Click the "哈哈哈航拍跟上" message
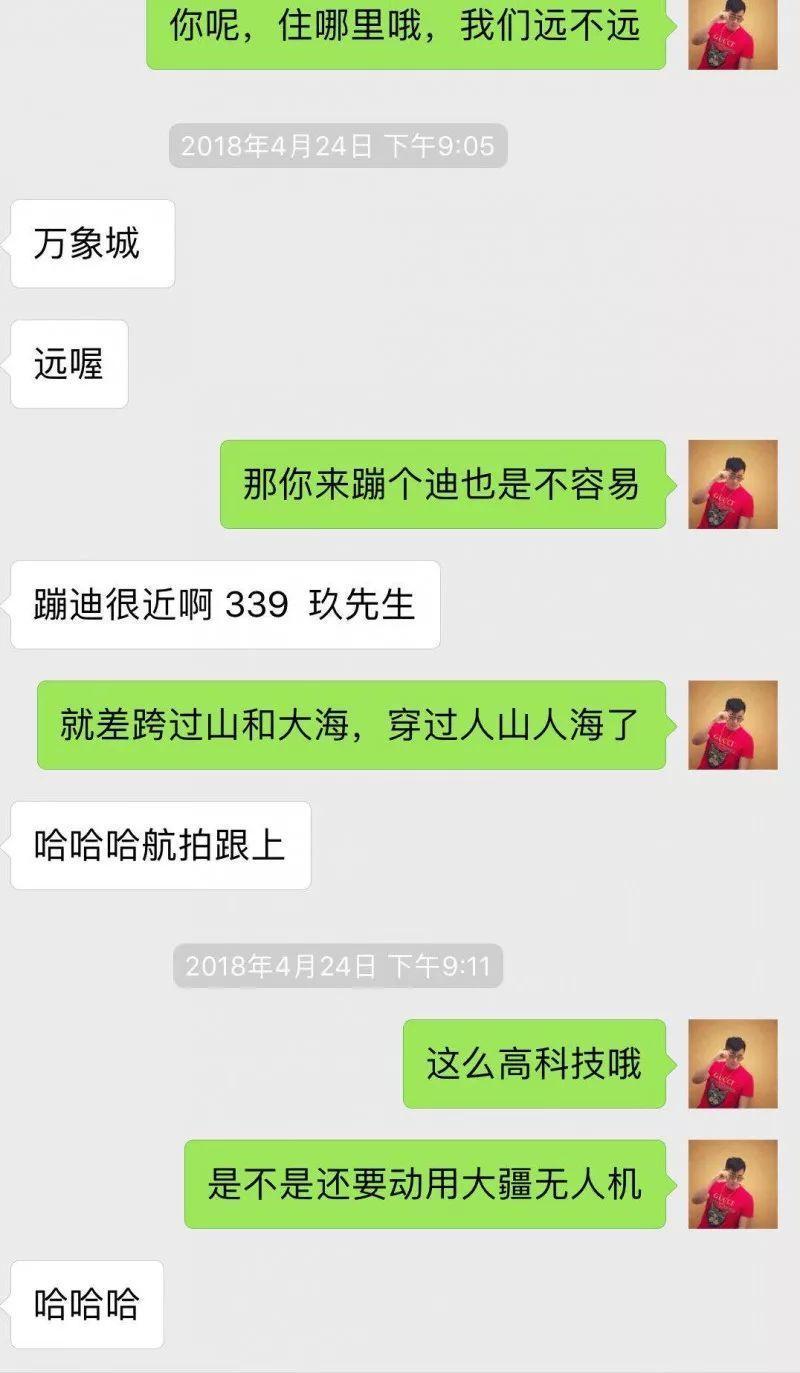The width and height of the screenshot is (800, 1373). pyautogui.click(x=160, y=845)
